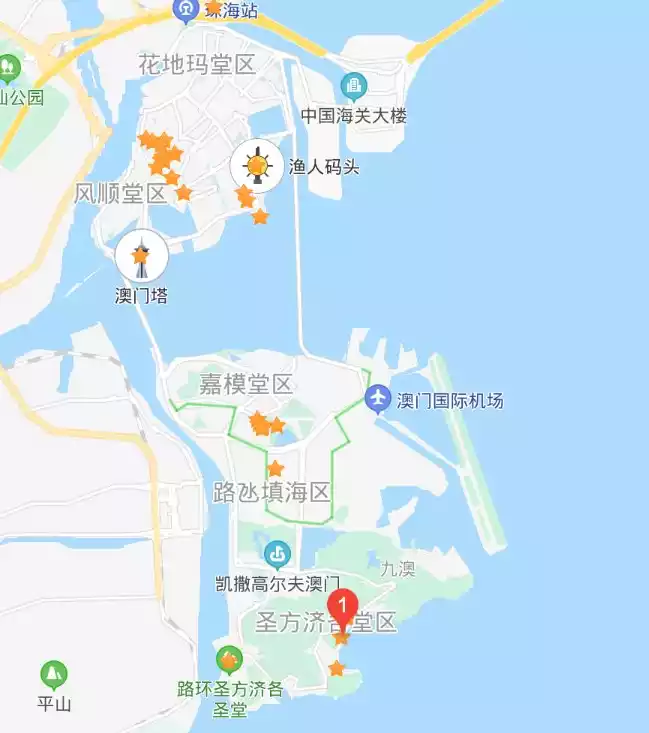Tap the 路环圣方济各圣堂 point of interest
This screenshot has height=733, width=649.
(229, 660)
